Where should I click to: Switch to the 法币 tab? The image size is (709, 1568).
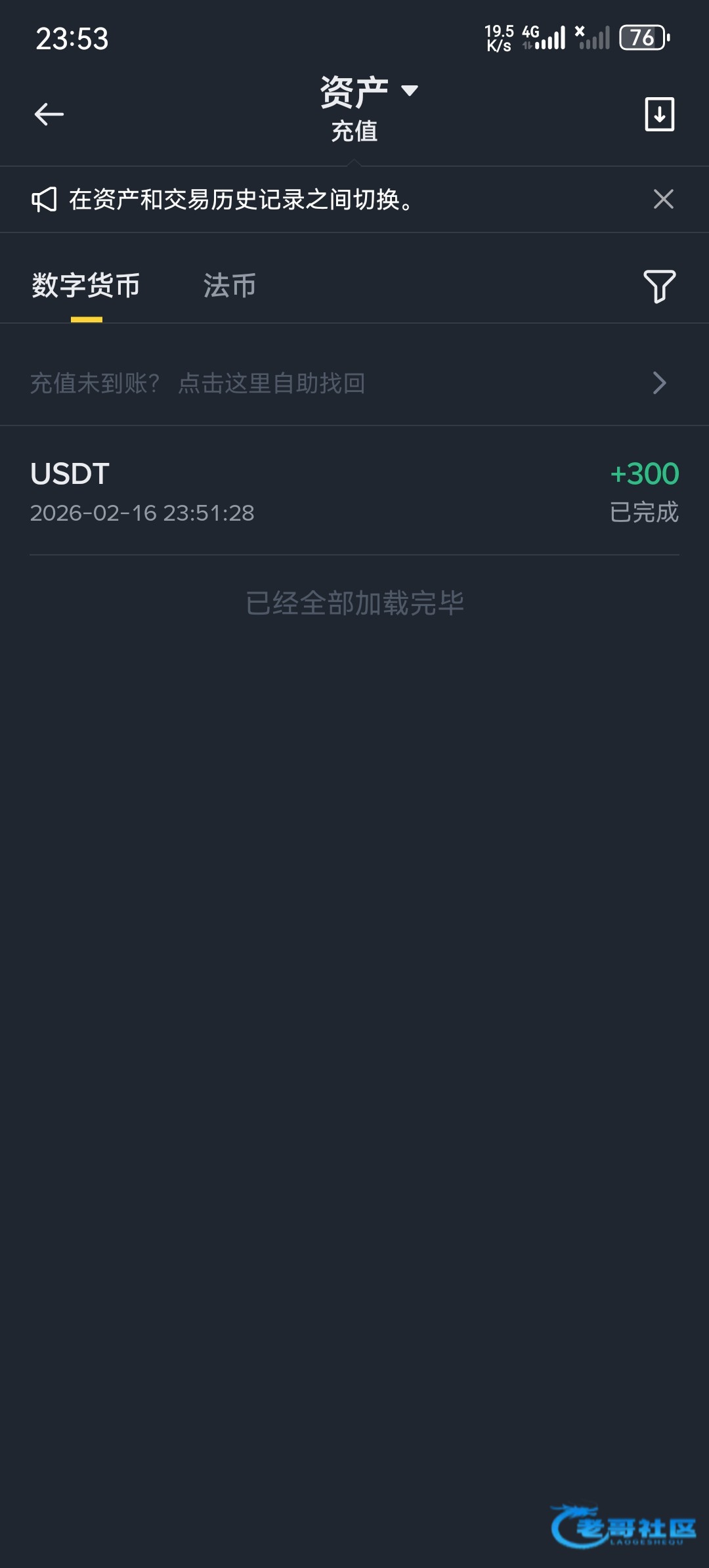(x=229, y=286)
